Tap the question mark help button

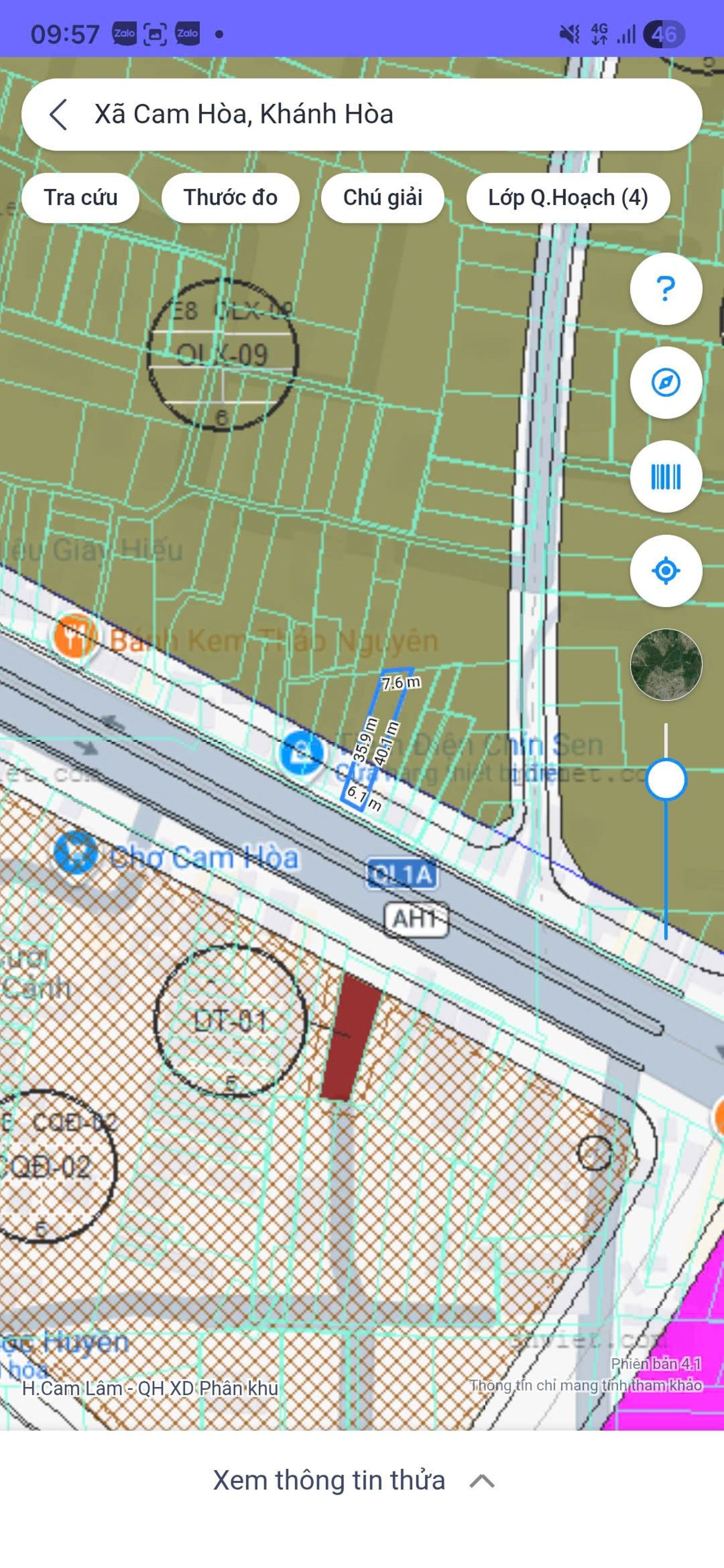666,288
